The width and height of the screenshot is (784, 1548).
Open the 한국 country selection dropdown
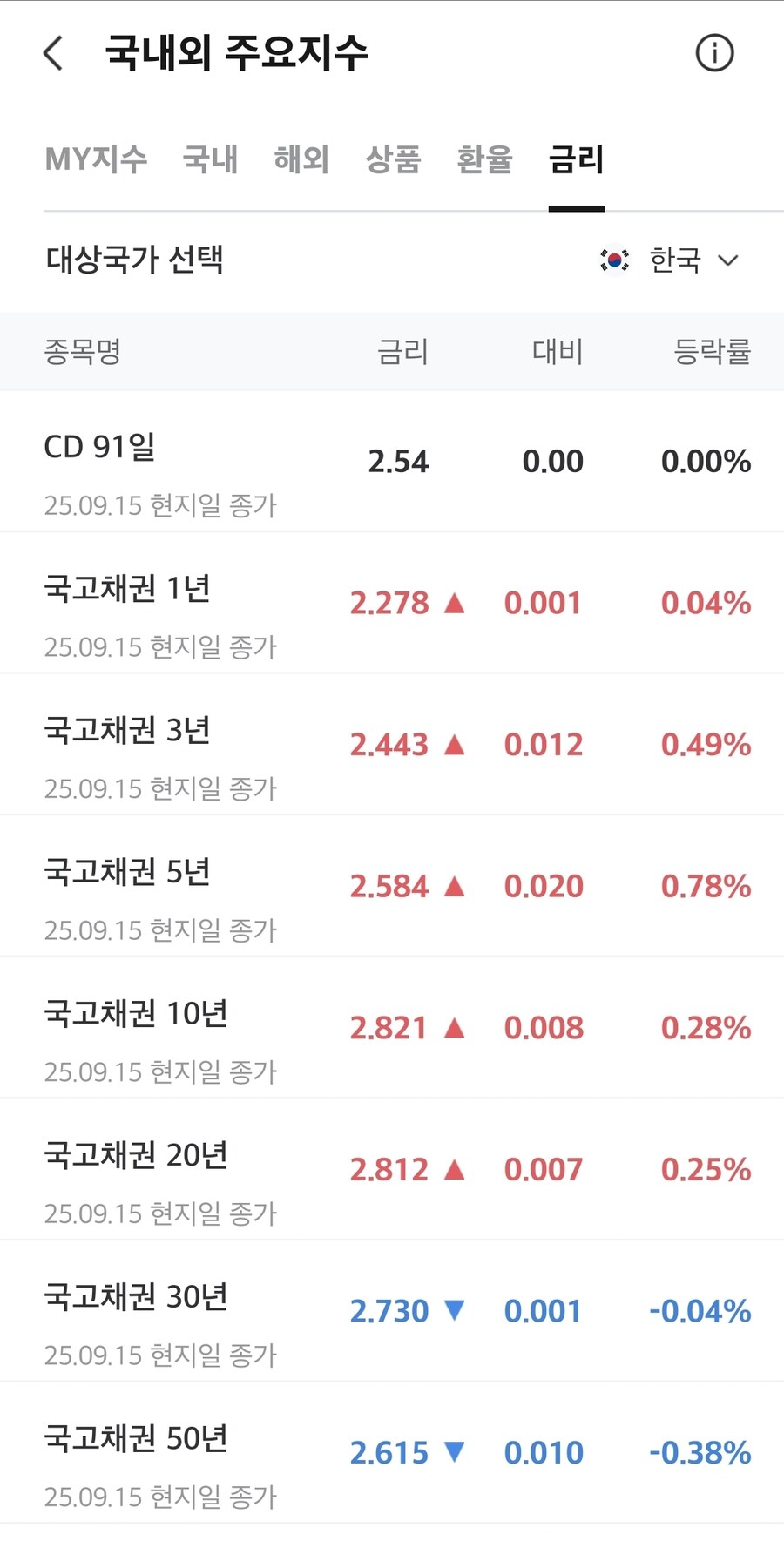[675, 260]
